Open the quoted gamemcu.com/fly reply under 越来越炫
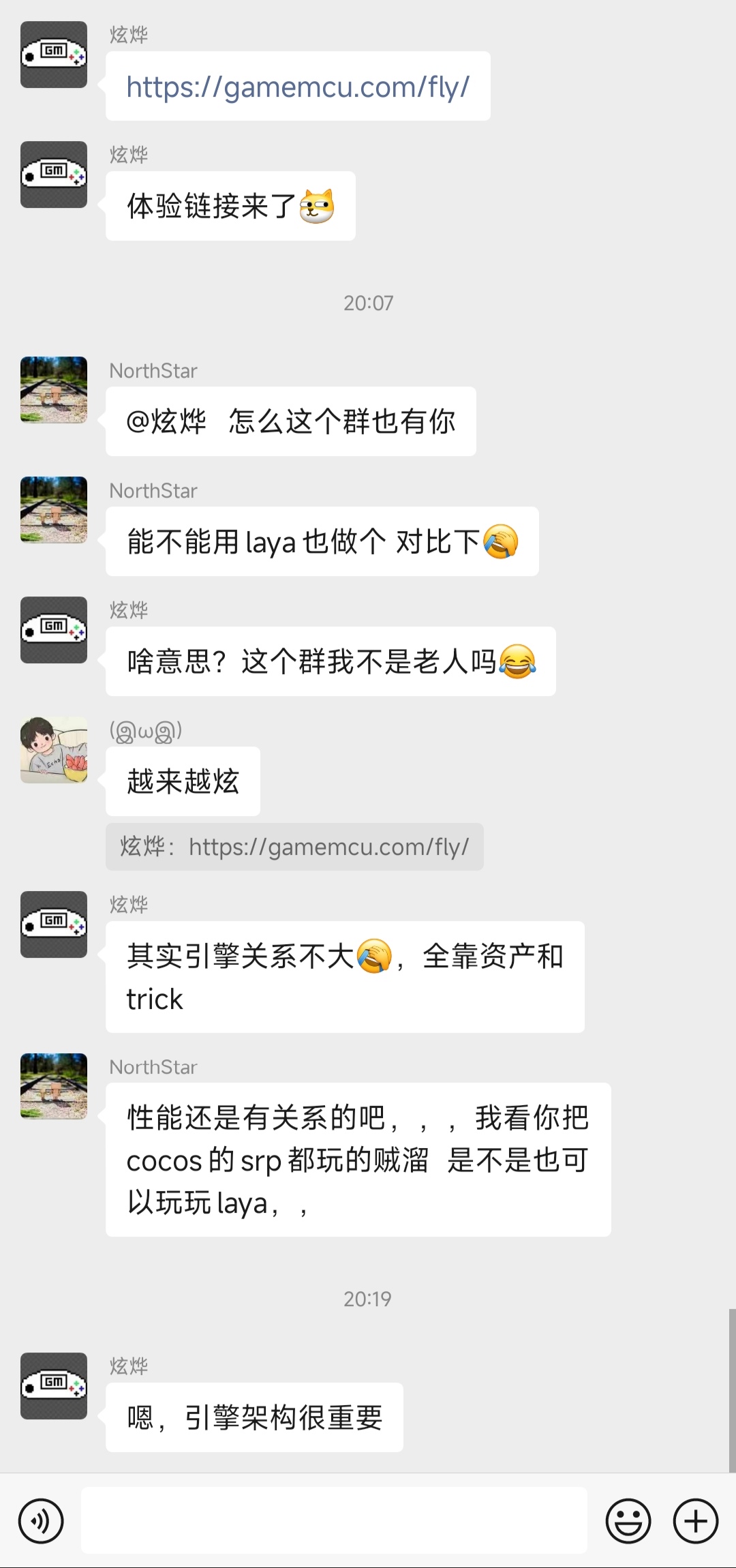Screen dimensions: 736x1568 point(294,847)
